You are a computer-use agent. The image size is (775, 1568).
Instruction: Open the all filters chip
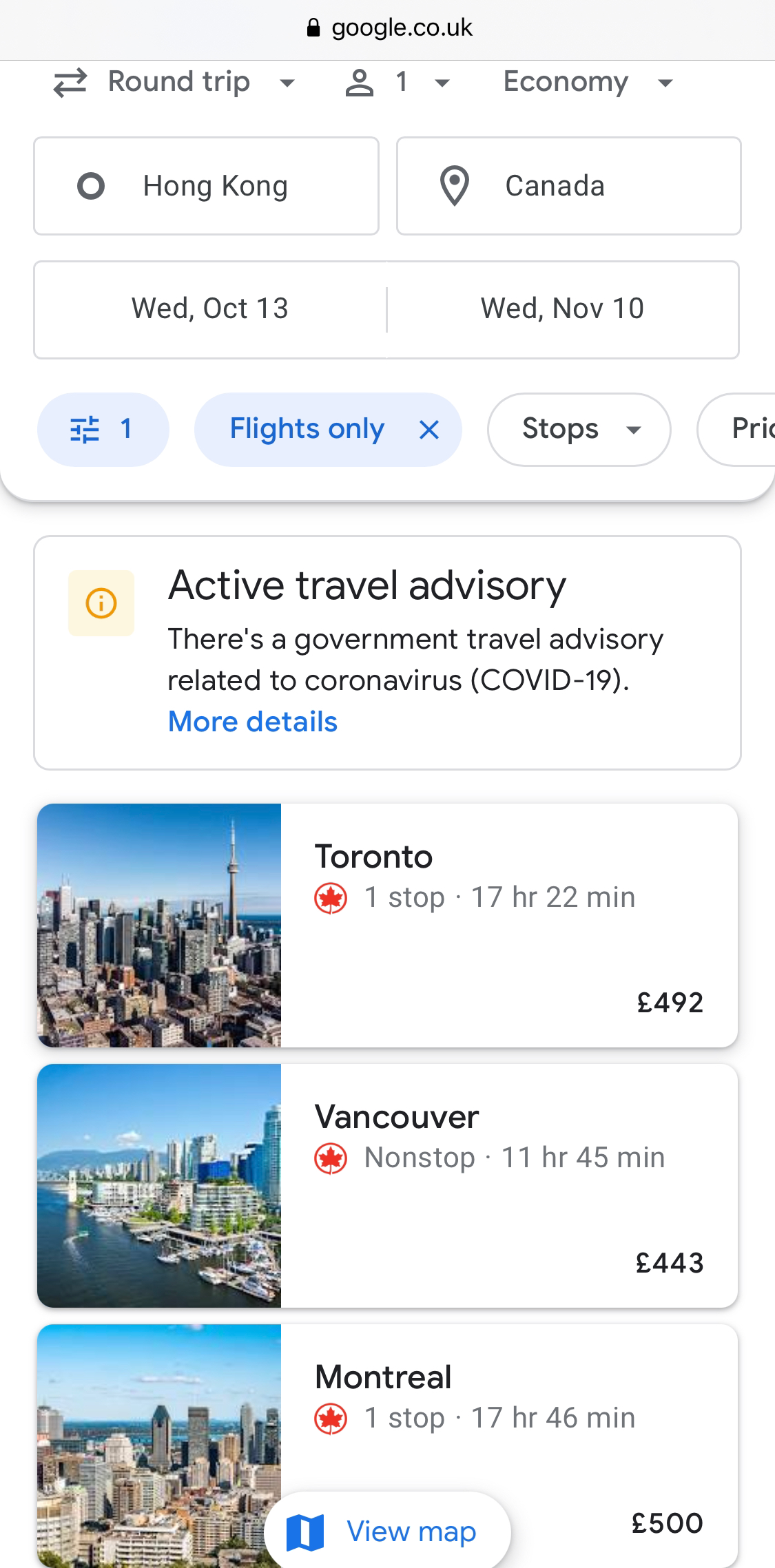coord(103,430)
